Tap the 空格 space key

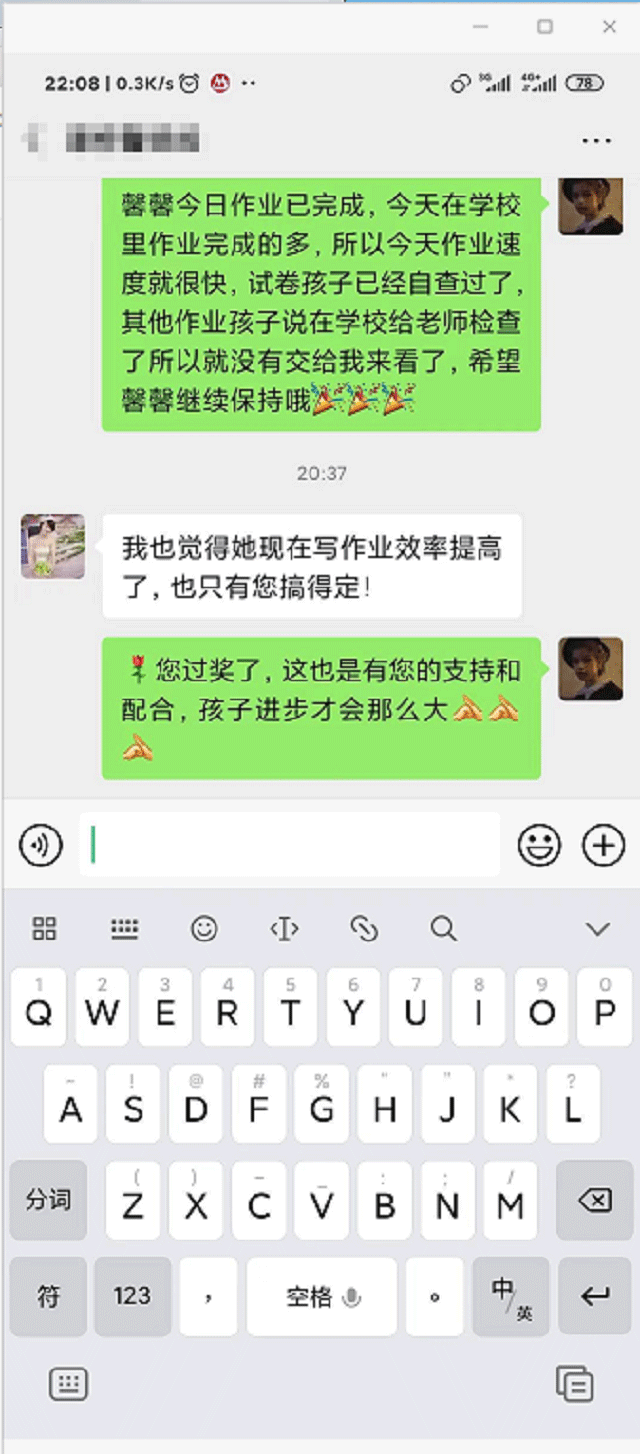pos(321,1296)
